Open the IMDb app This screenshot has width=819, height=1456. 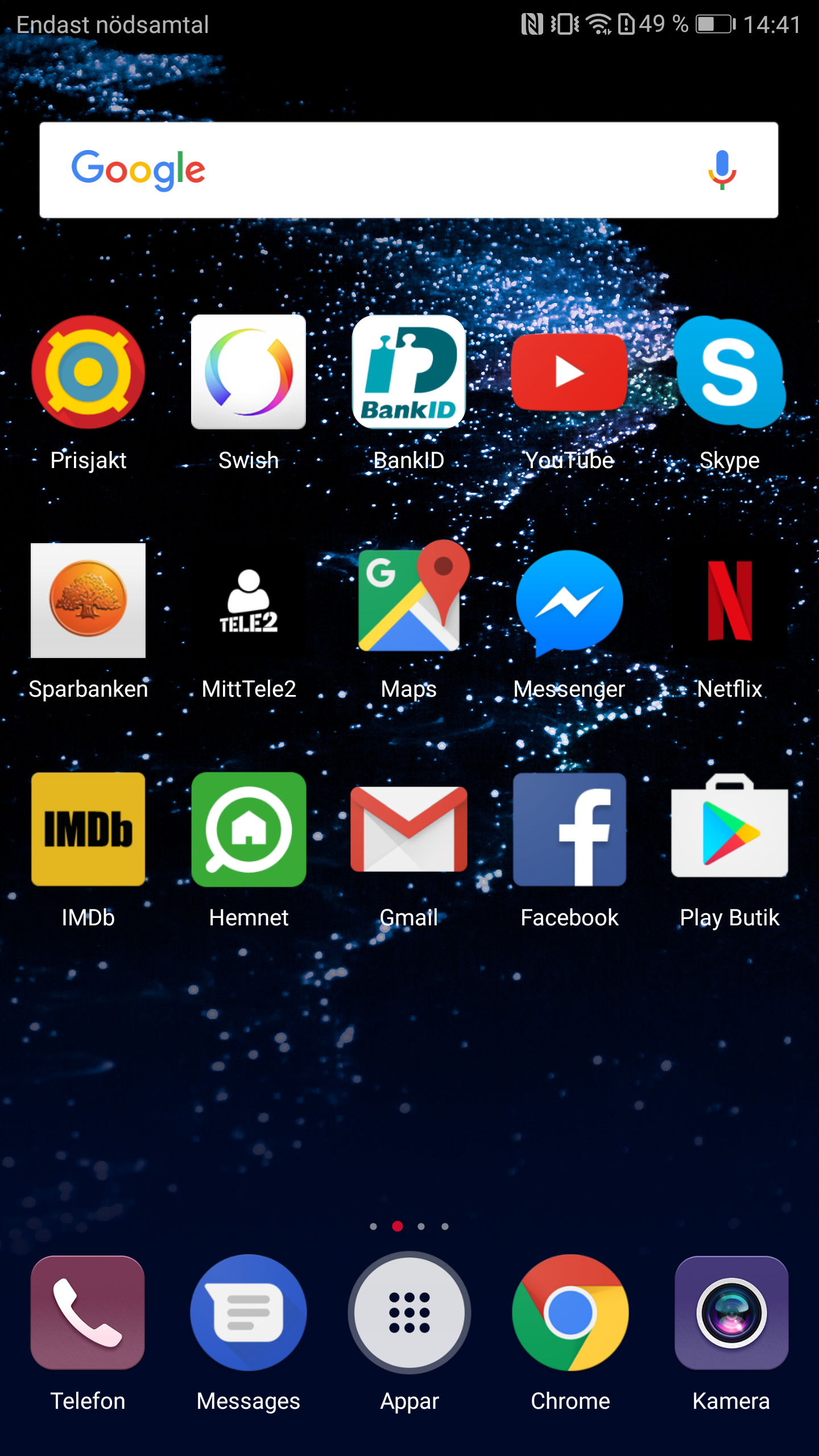tap(88, 829)
